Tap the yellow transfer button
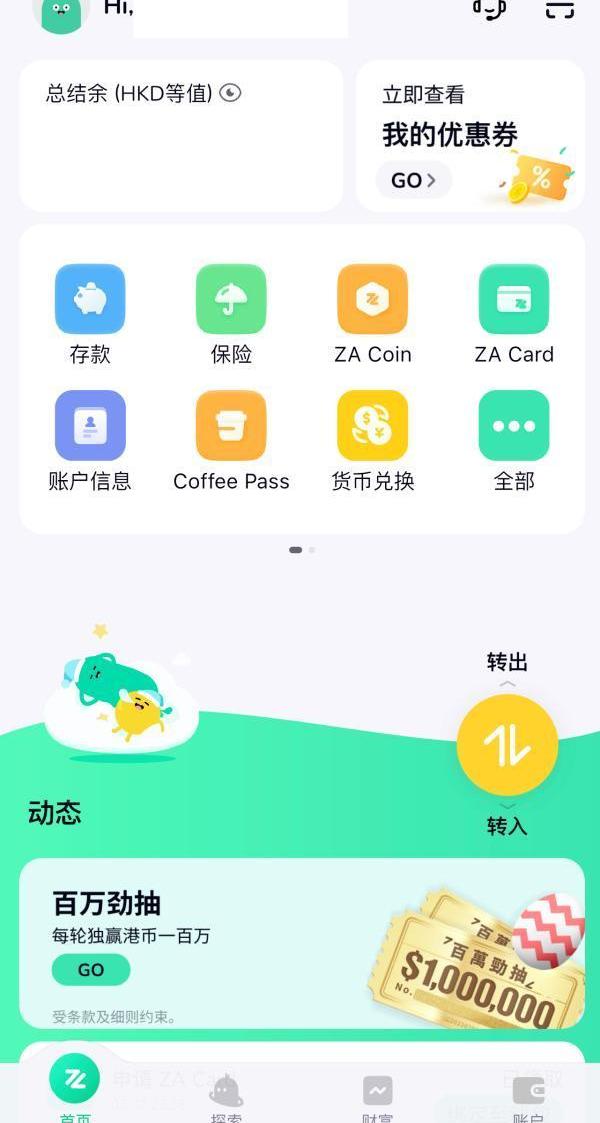This screenshot has width=600, height=1123. point(507,745)
